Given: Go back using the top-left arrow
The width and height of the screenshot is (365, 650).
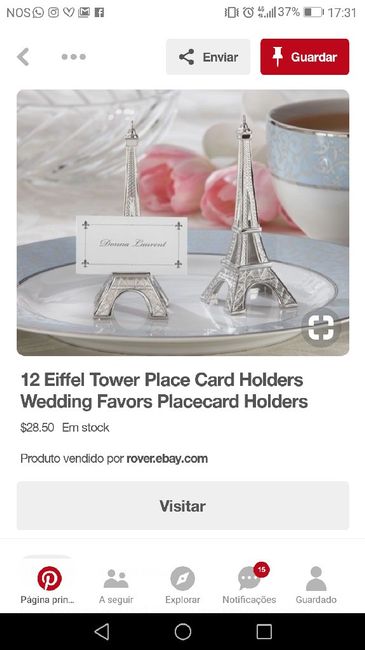Looking at the screenshot, I should pos(23,57).
